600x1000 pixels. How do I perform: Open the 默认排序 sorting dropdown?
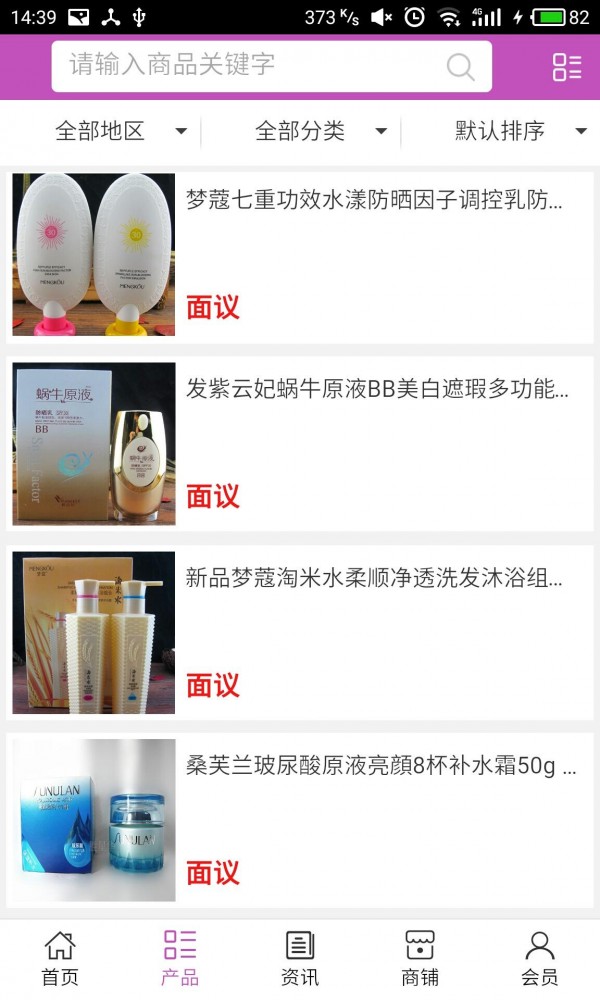(520, 131)
